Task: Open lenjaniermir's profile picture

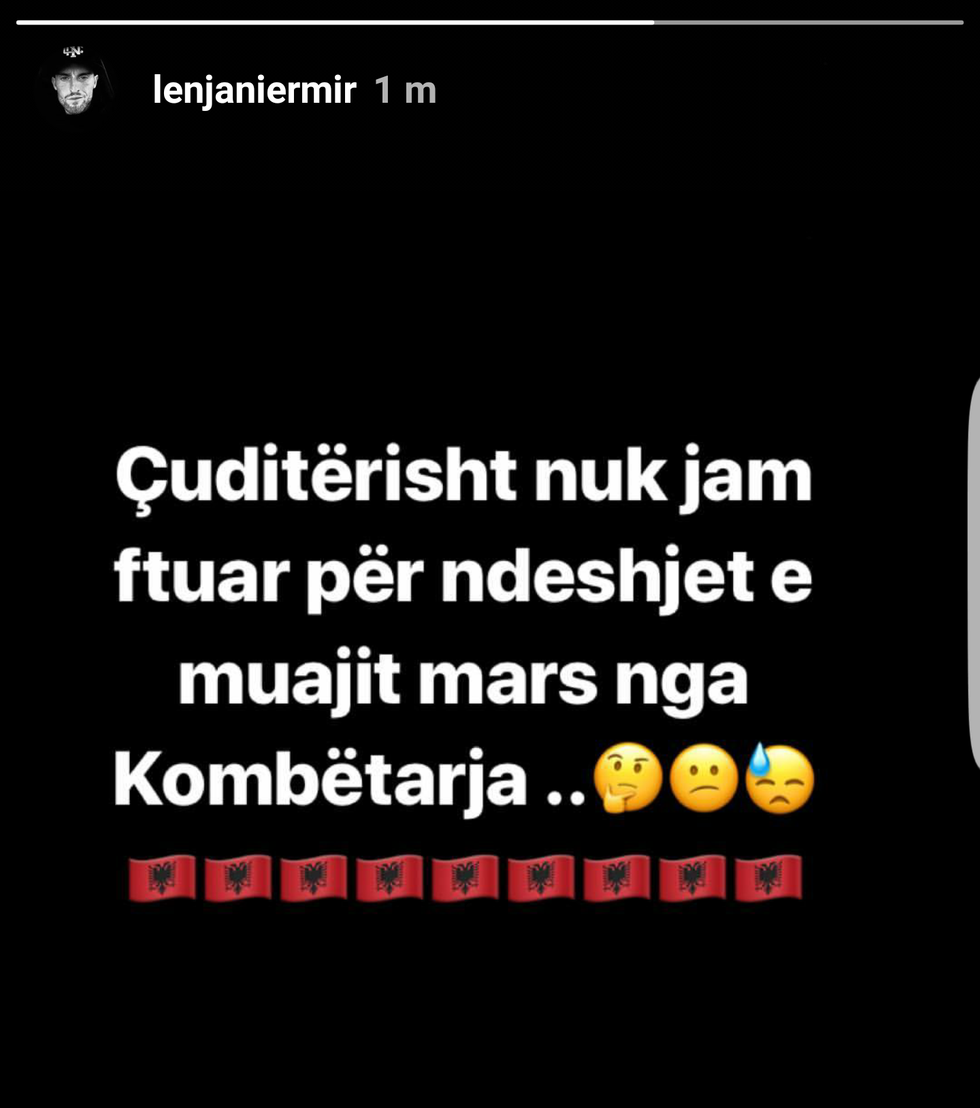Action: 76,84
